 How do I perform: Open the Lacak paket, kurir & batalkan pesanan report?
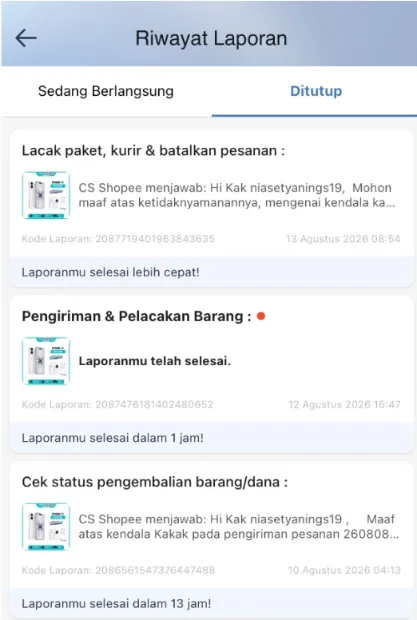[x=211, y=208]
